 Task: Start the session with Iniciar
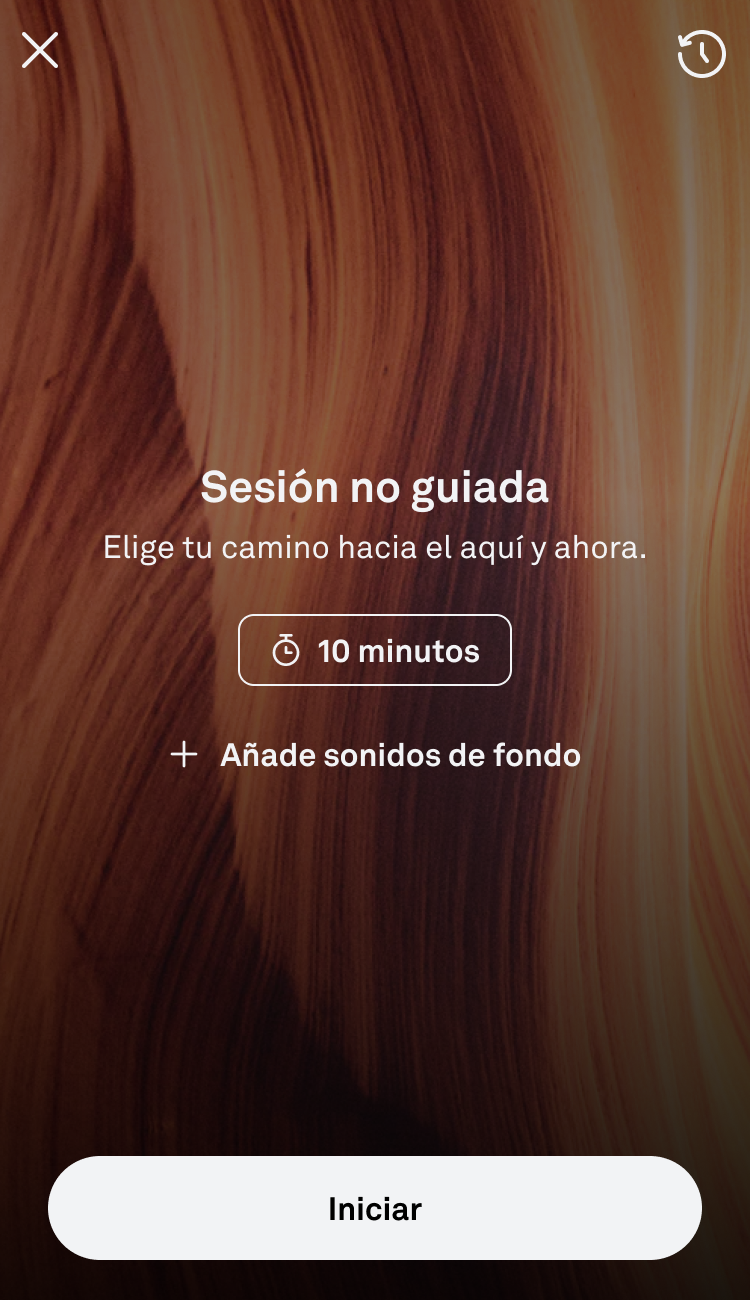pos(375,1208)
